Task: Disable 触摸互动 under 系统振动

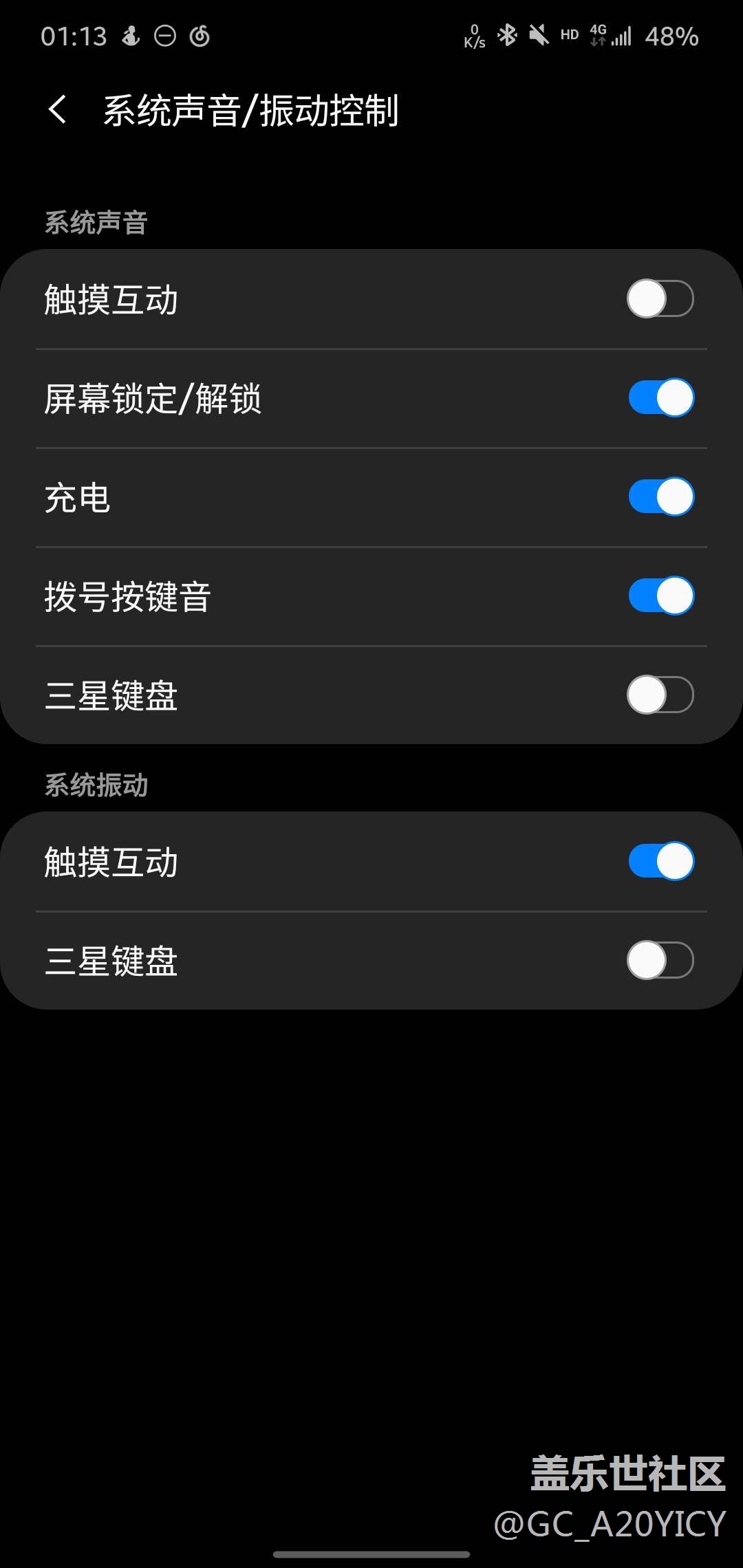Action: [x=660, y=861]
